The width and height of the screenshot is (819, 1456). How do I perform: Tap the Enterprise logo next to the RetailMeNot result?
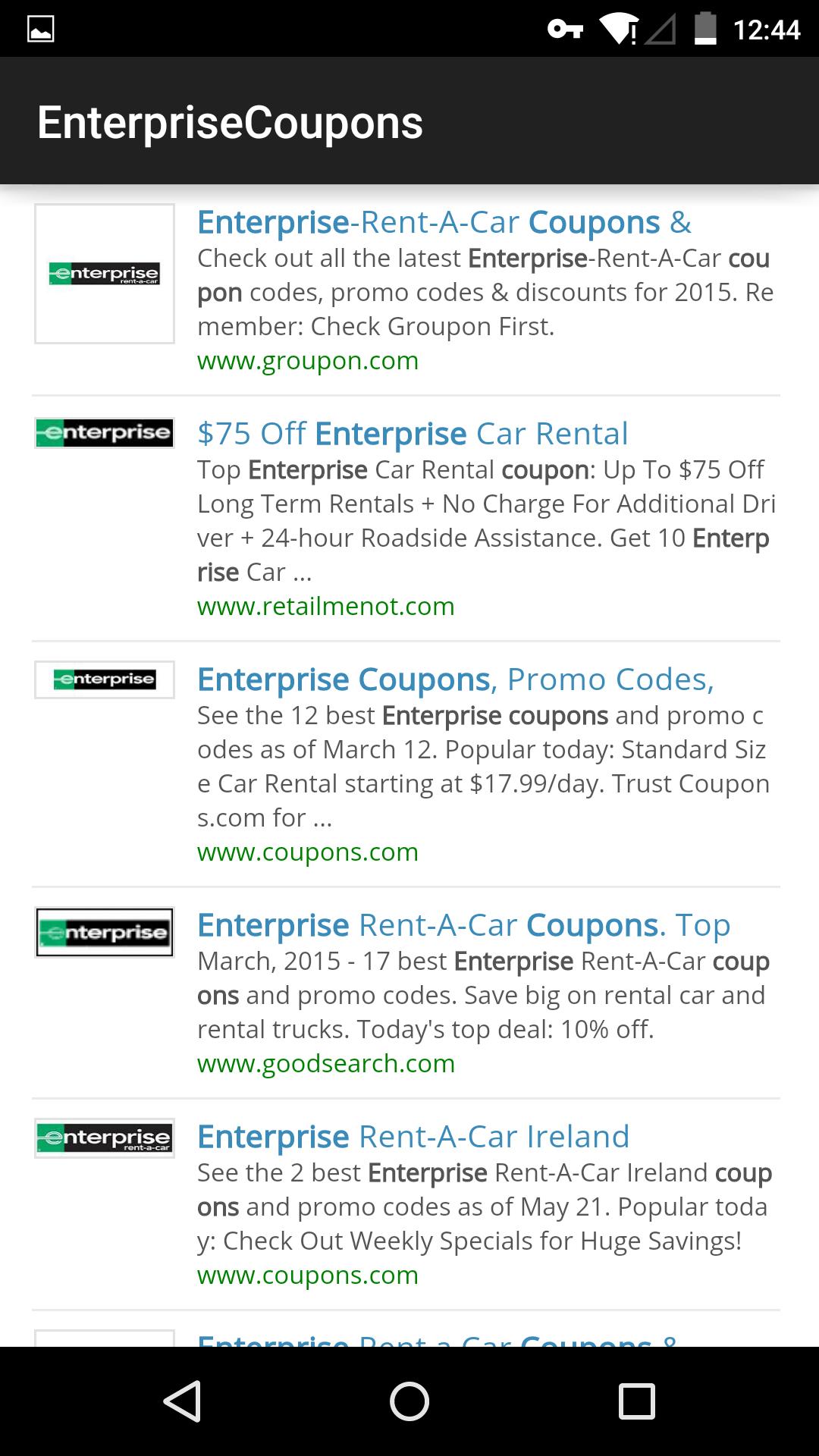pyautogui.click(x=104, y=433)
